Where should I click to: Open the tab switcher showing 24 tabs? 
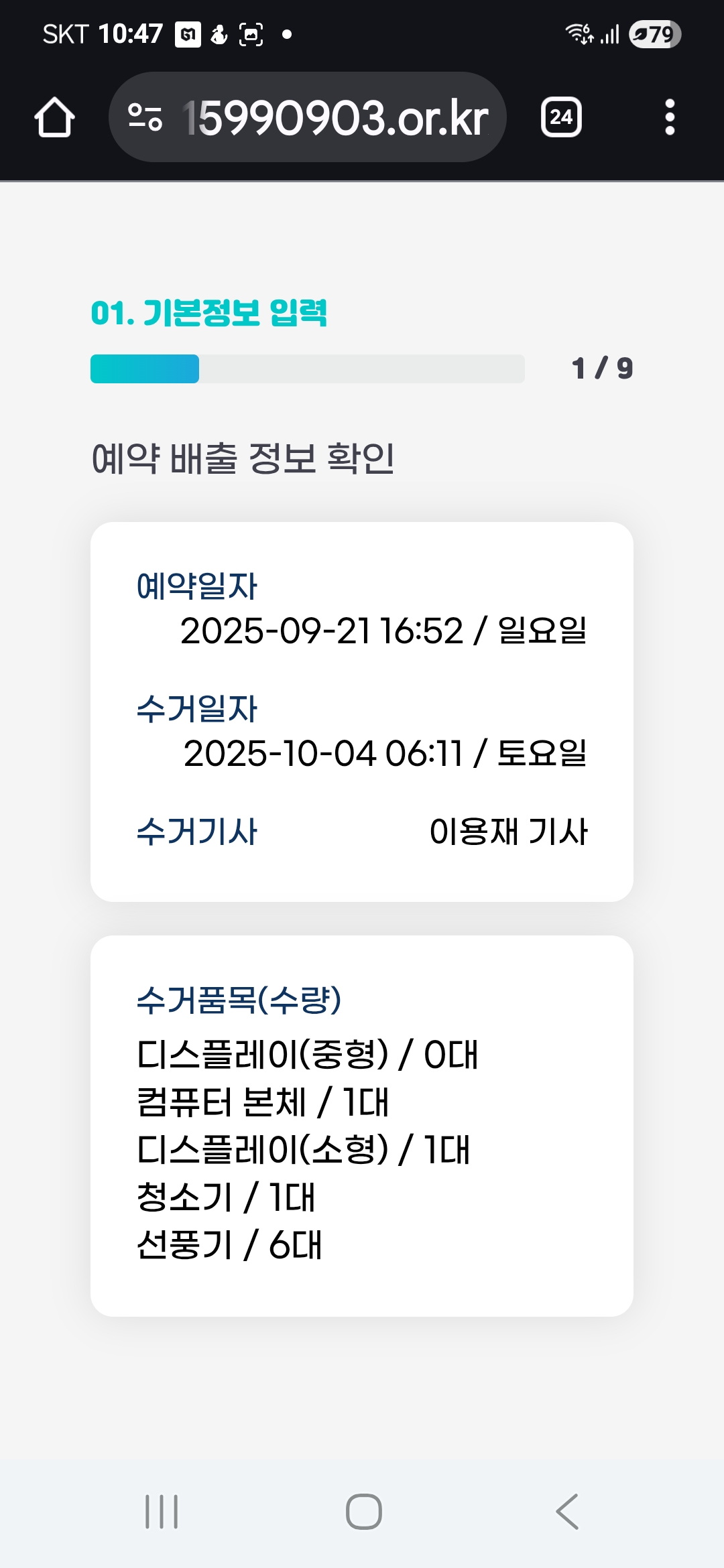click(561, 118)
